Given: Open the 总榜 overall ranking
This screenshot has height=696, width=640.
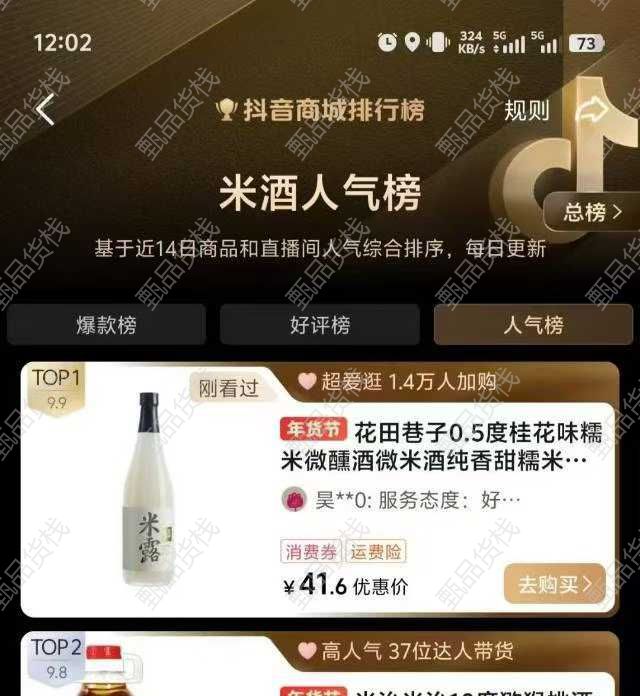Looking at the screenshot, I should pyautogui.click(x=593, y=212).
